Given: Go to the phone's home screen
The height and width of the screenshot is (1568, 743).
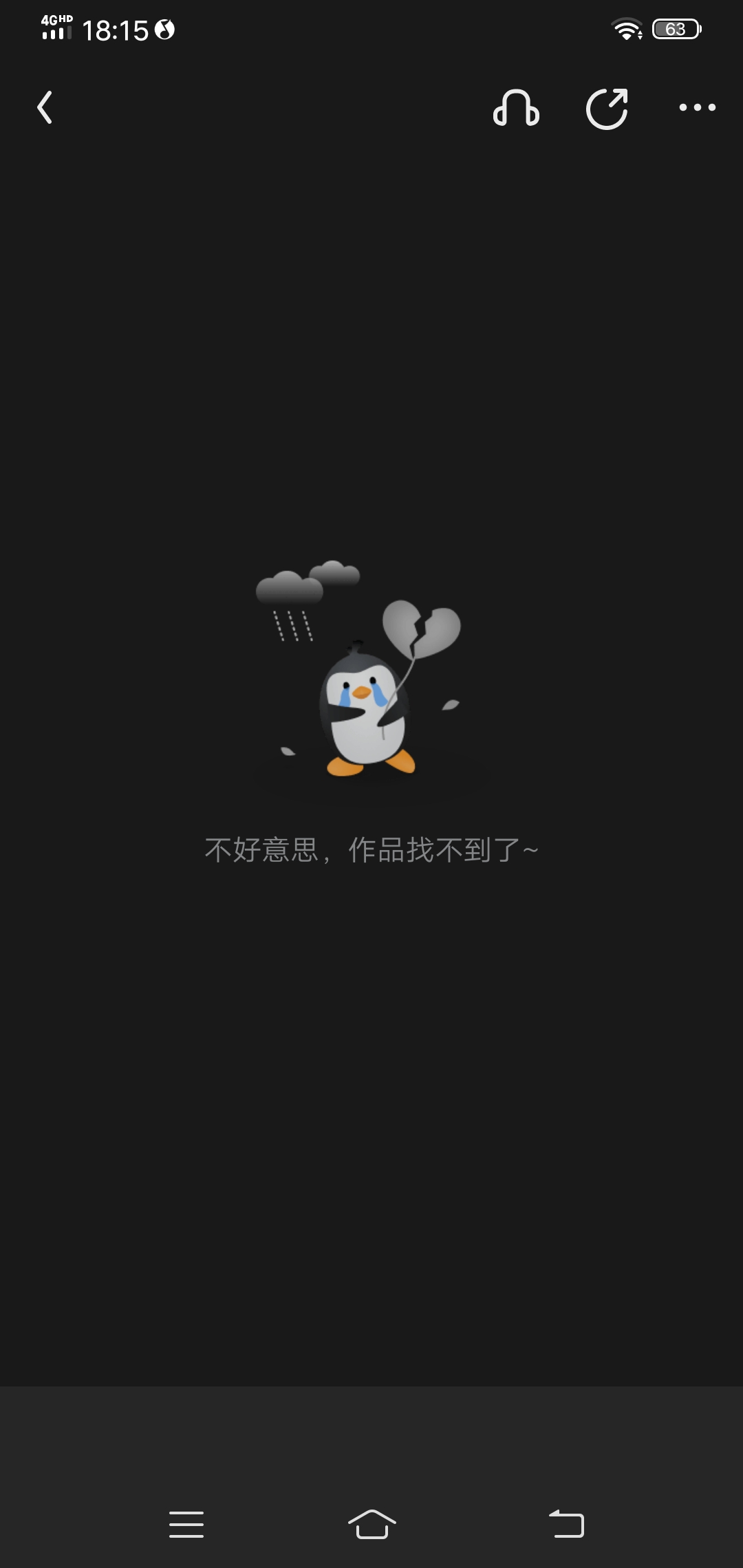Looking at the screenshot, I should pos(371,1525).
